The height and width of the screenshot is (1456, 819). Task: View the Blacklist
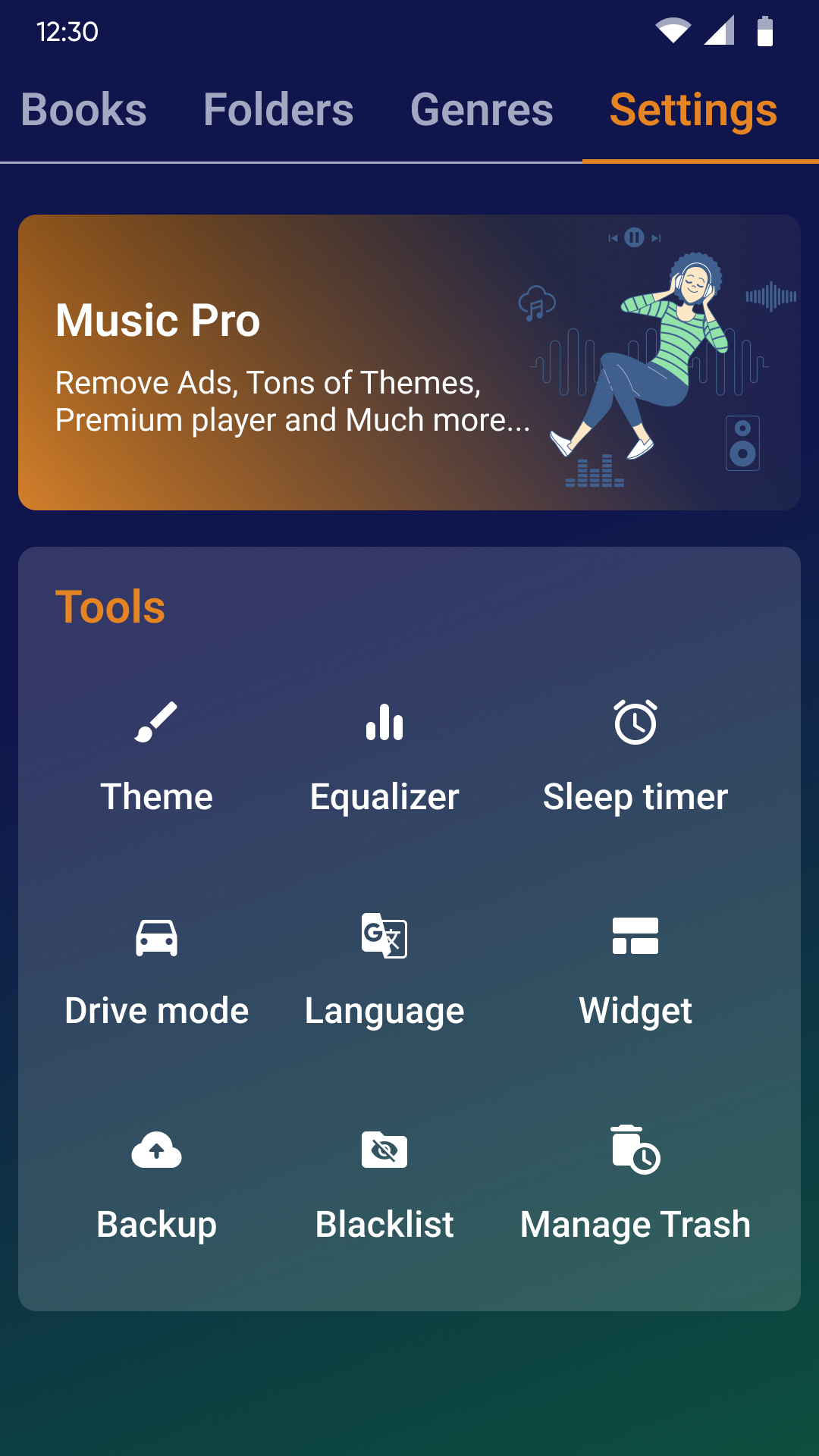pos(384,1185)
